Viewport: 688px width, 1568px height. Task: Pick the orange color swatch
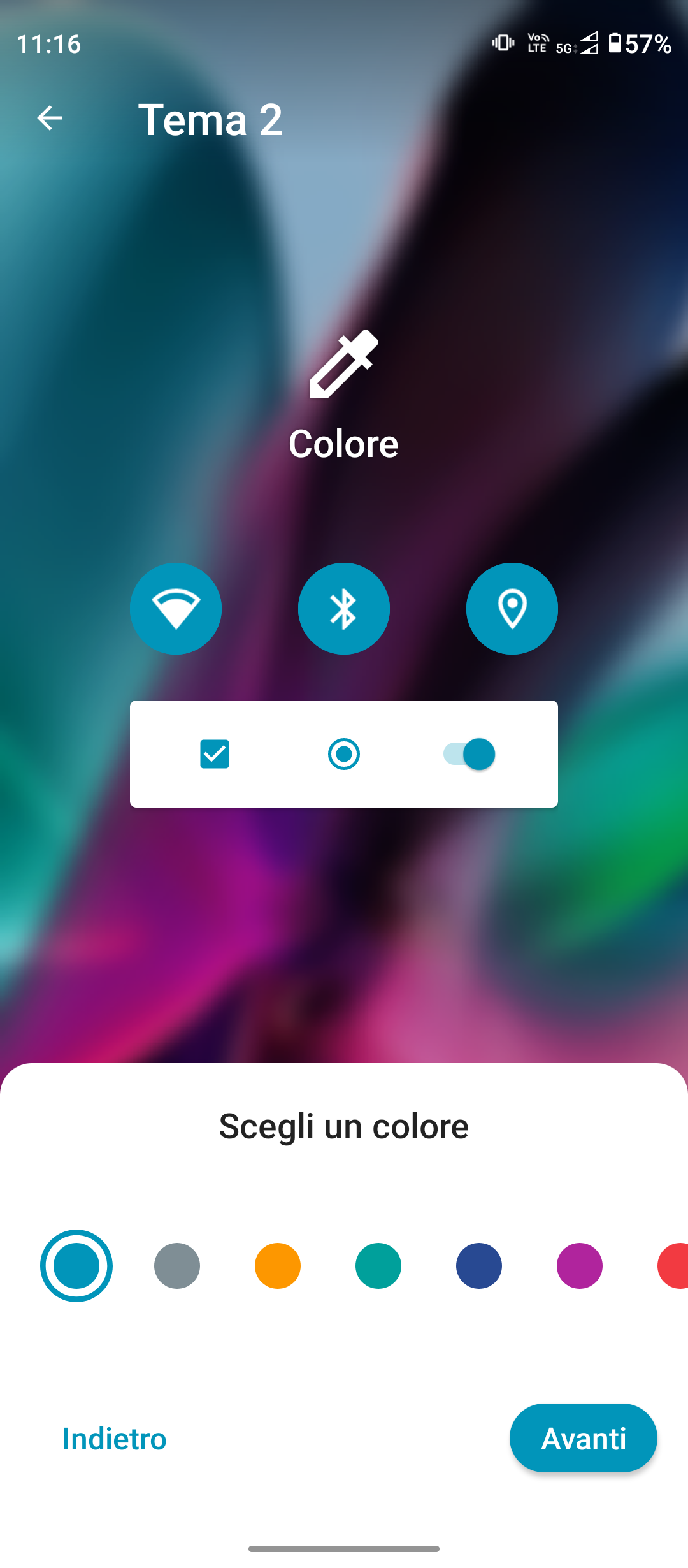pos(278,1265)
